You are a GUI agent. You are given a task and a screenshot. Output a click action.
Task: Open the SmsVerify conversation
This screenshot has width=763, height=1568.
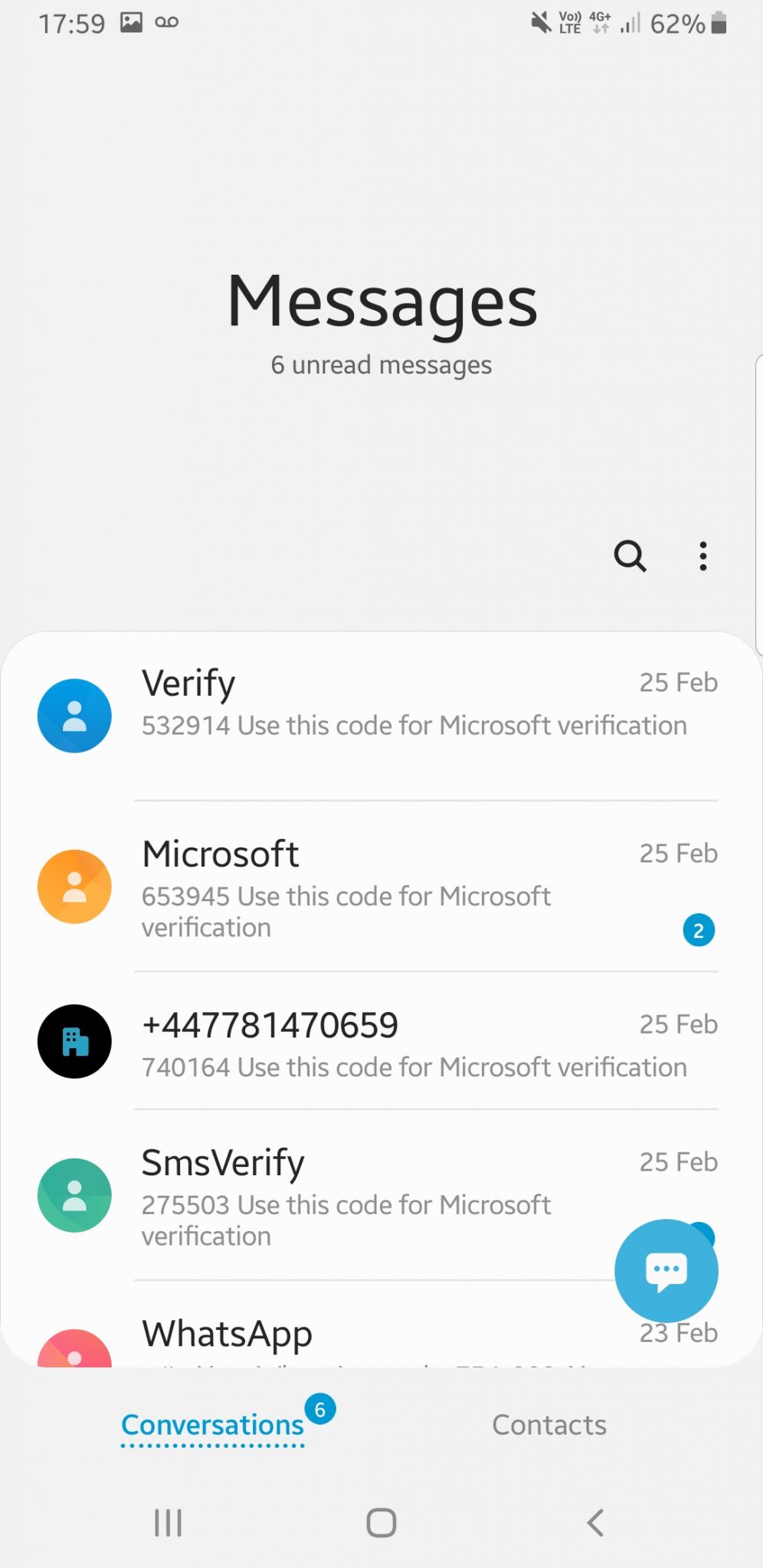pyautogui.click(x=381, y=1195)
